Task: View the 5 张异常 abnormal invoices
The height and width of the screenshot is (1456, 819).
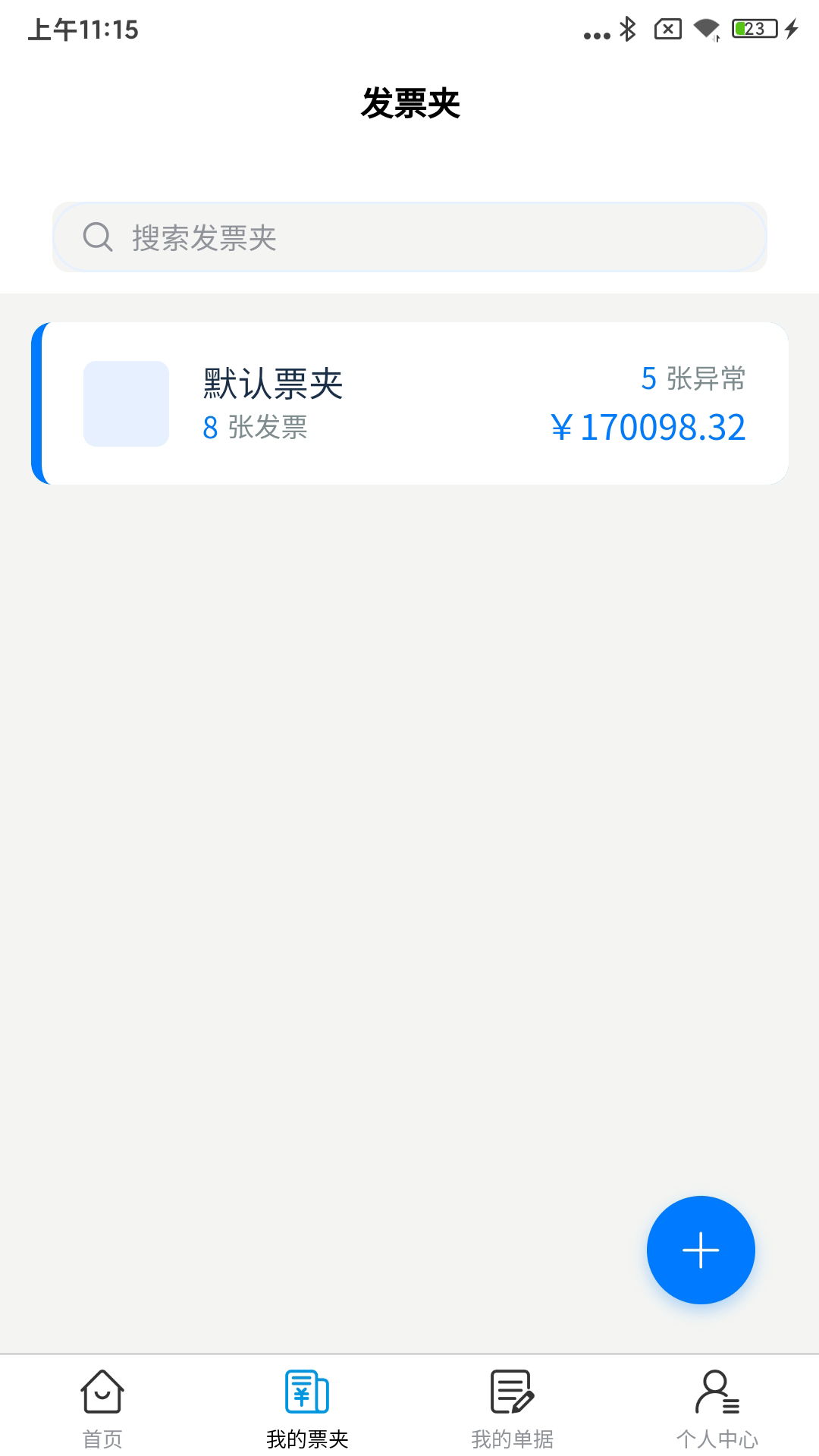Action: [x=694, y=379]
